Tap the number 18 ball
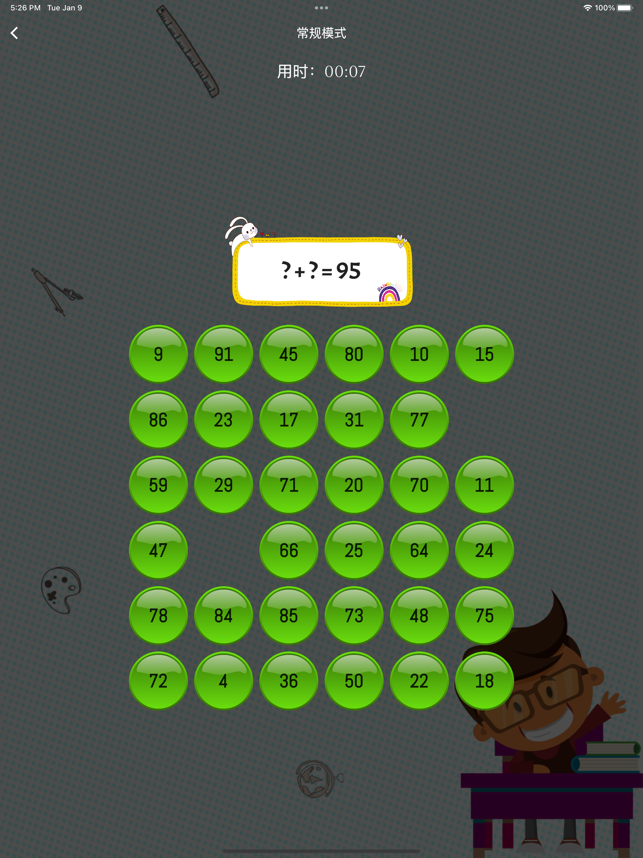The image size is (643, 858). tap(484, 680)
